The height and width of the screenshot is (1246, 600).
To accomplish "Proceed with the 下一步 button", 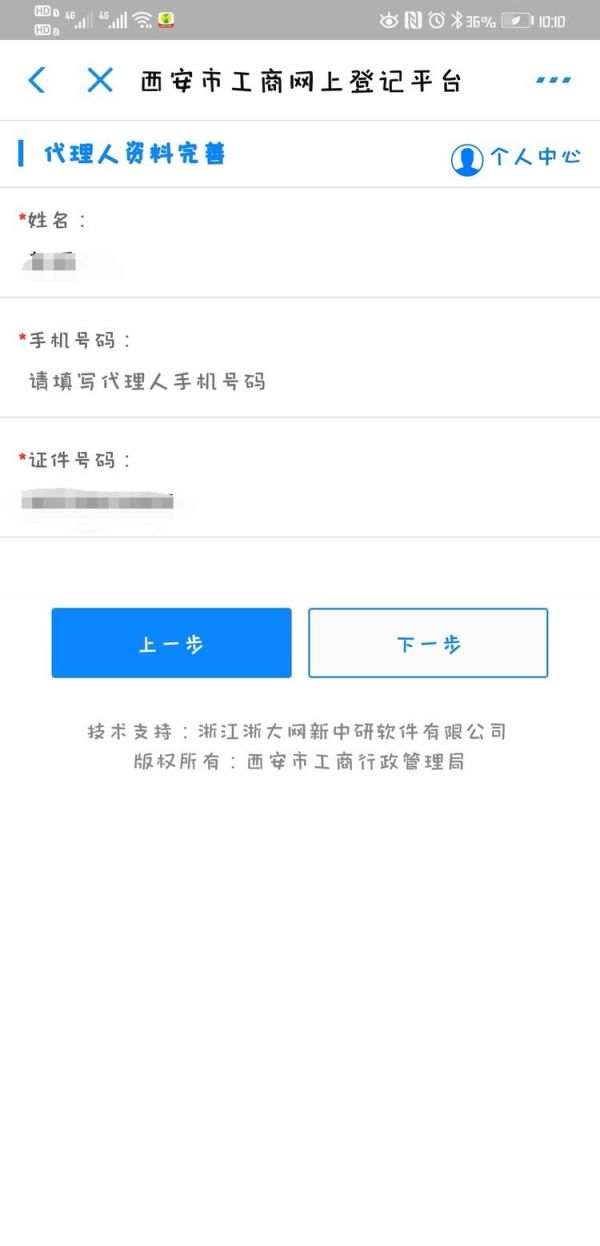I will [428, 644].
